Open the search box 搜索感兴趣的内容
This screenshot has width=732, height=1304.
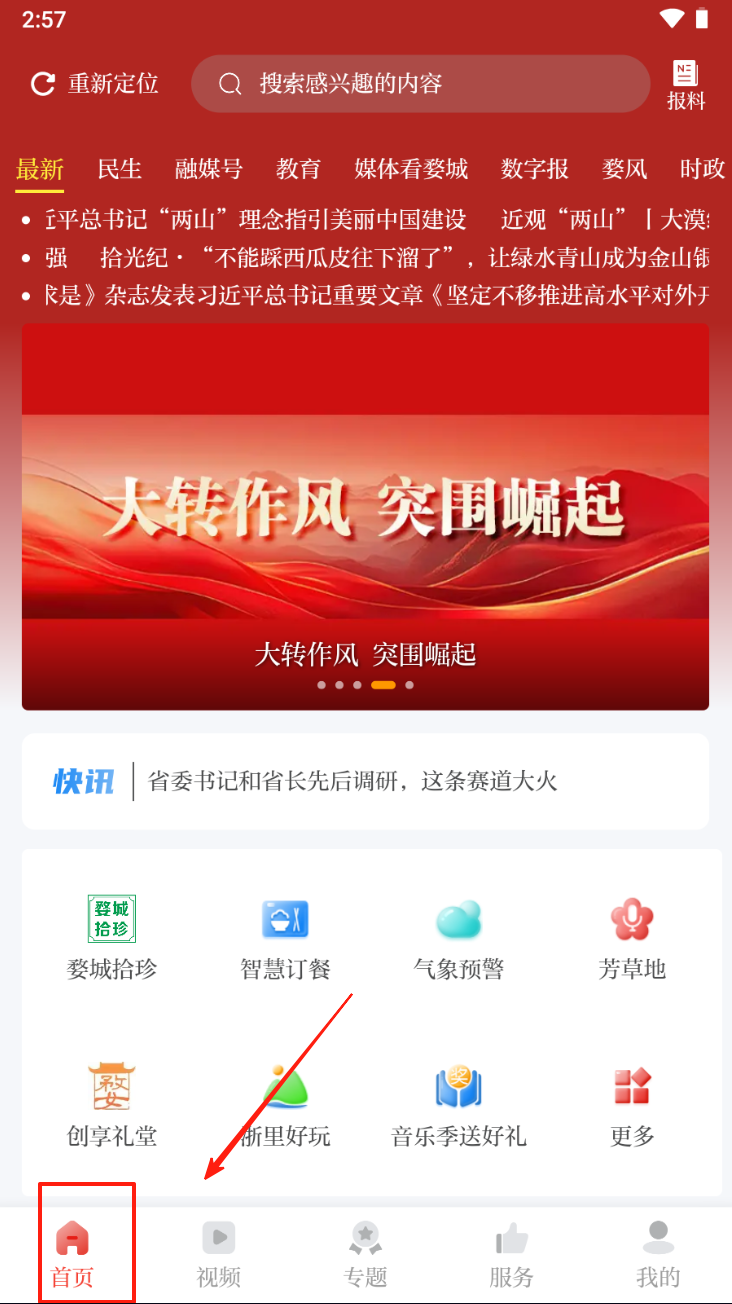pyautogui.click(x=420, y=84)
